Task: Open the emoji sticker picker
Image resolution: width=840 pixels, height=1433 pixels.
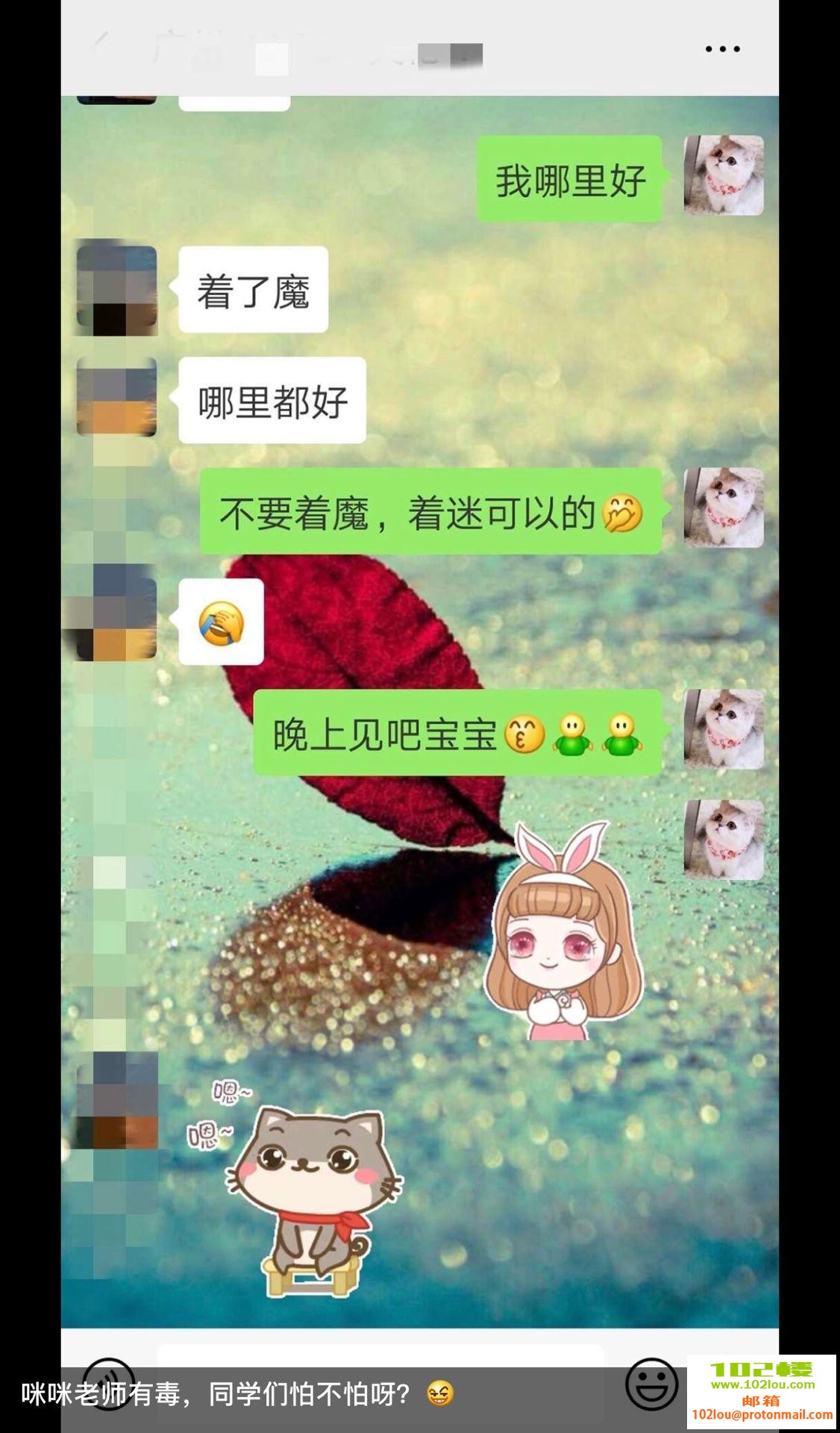Action: pyautogui.click(x=651, y=1382)
